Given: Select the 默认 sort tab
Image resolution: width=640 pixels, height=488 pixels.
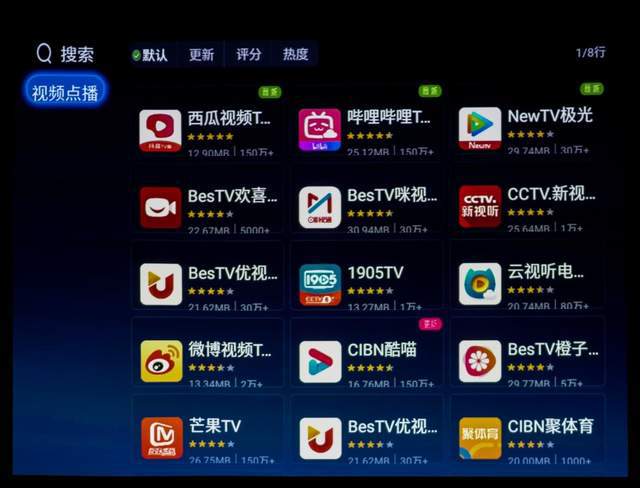Looking at the screenshot, I should pyautogui.click(x=150, y=55).
